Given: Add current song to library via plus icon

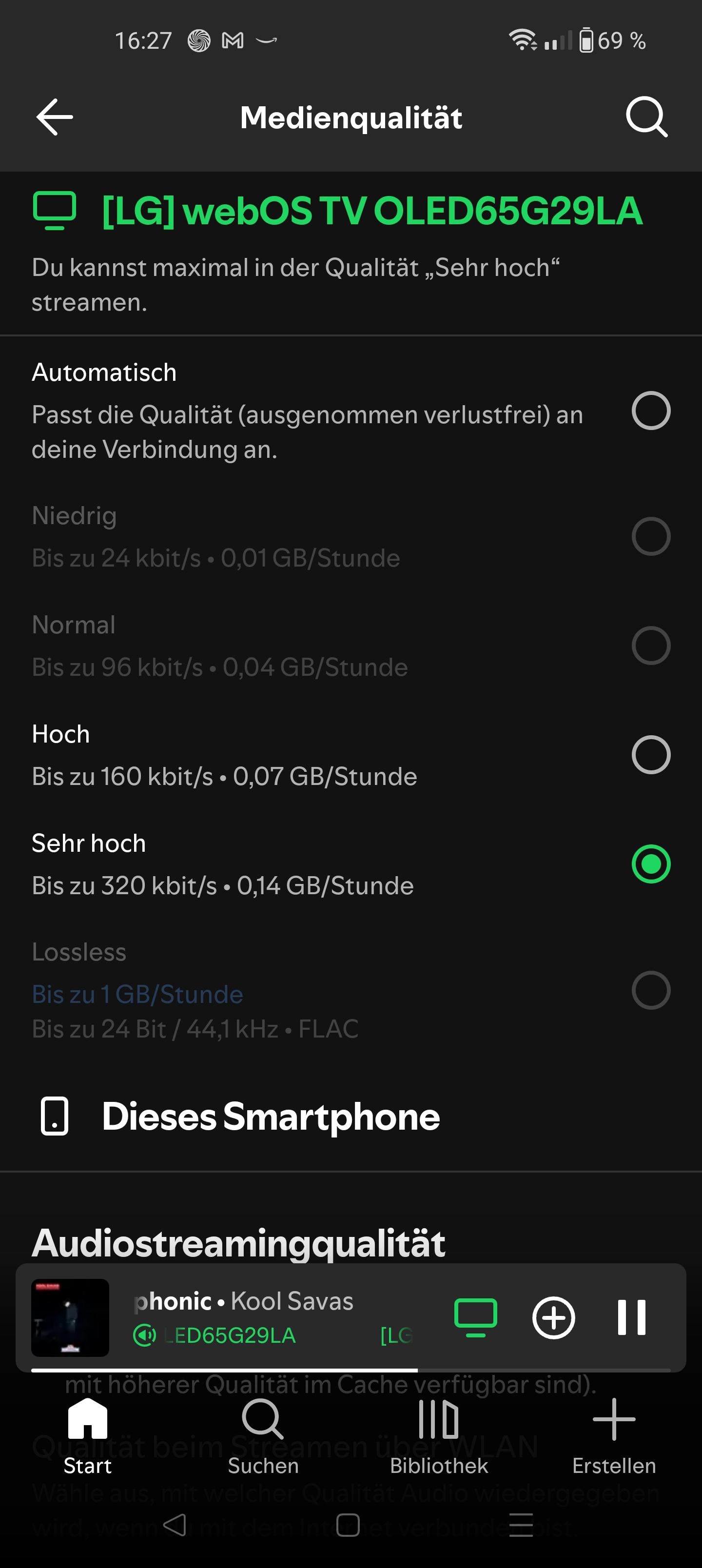Looking at the screenshot, I should 553,1318.
